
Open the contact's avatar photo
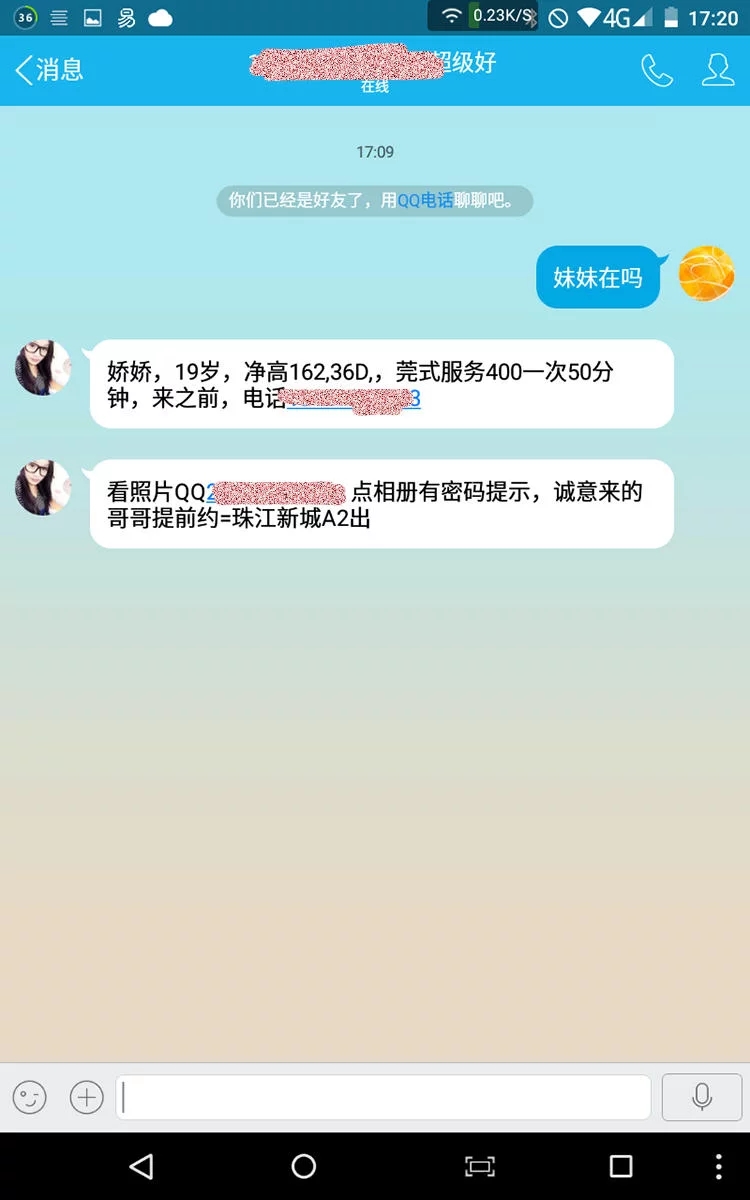pos(41,367)
